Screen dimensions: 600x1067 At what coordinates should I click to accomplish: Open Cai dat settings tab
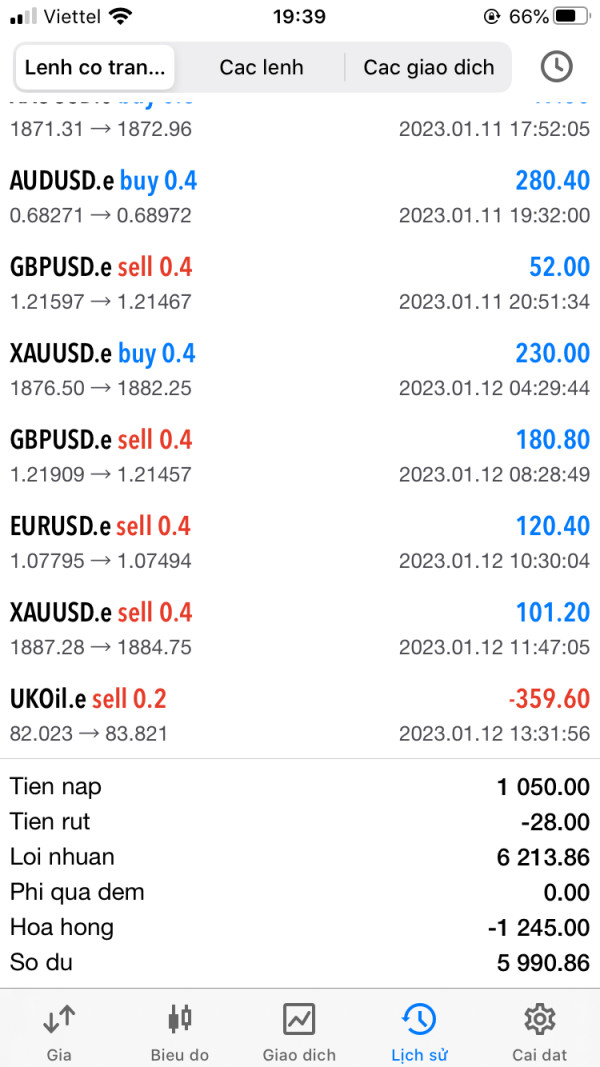click(x=539, y=1032)
